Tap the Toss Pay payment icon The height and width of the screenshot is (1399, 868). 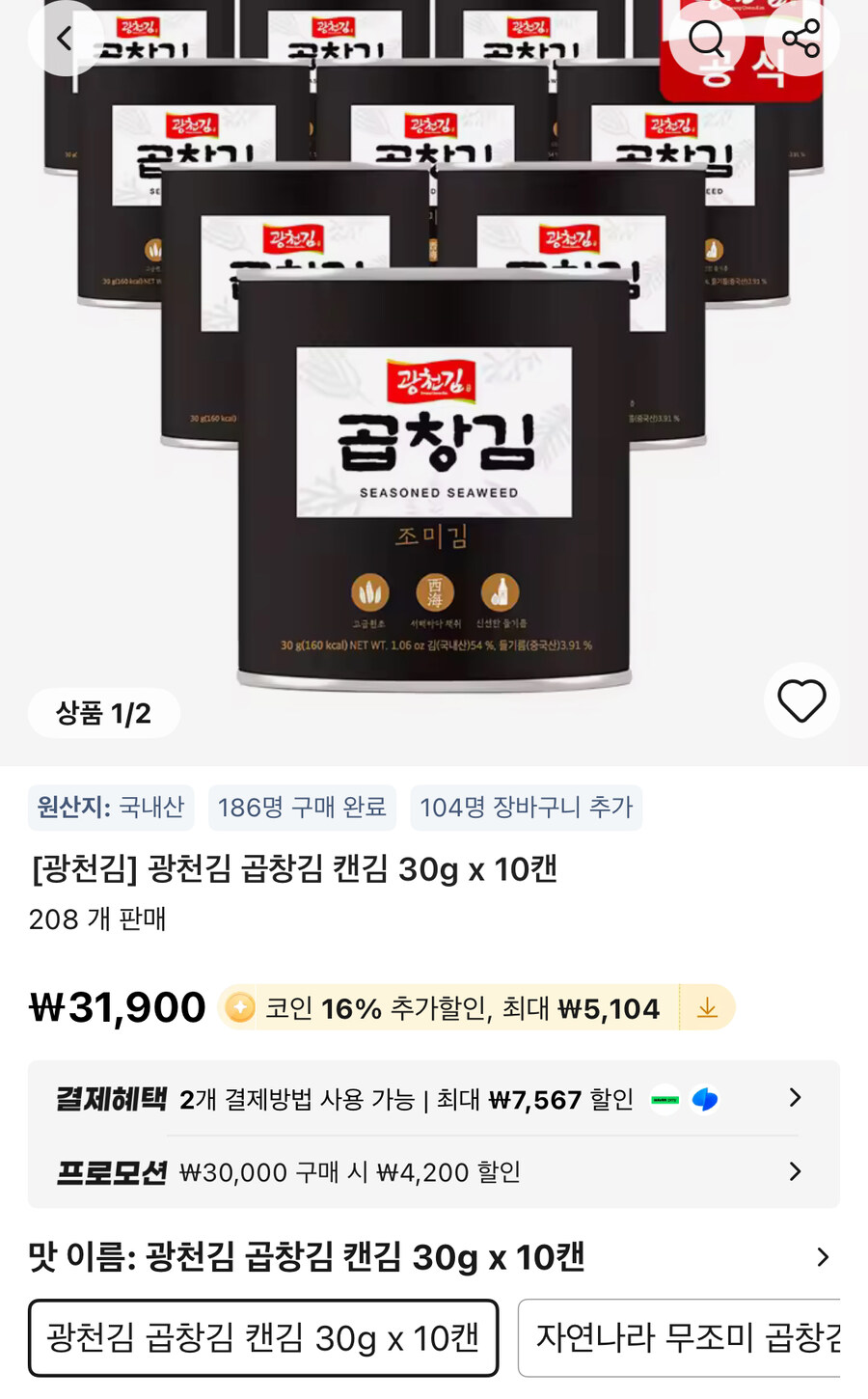click(x=705, y=1098)
